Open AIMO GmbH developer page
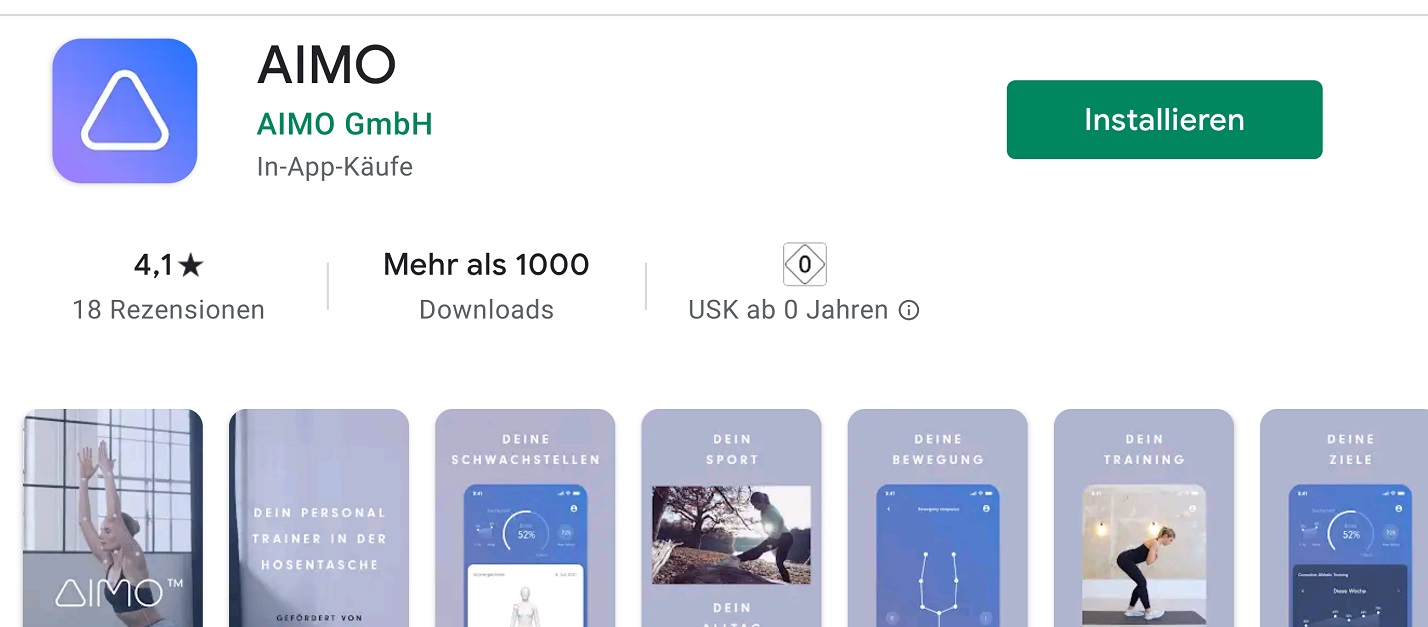Image resolution: width=1428 pixels, height=627 pixels. click(x=344, y=124)
